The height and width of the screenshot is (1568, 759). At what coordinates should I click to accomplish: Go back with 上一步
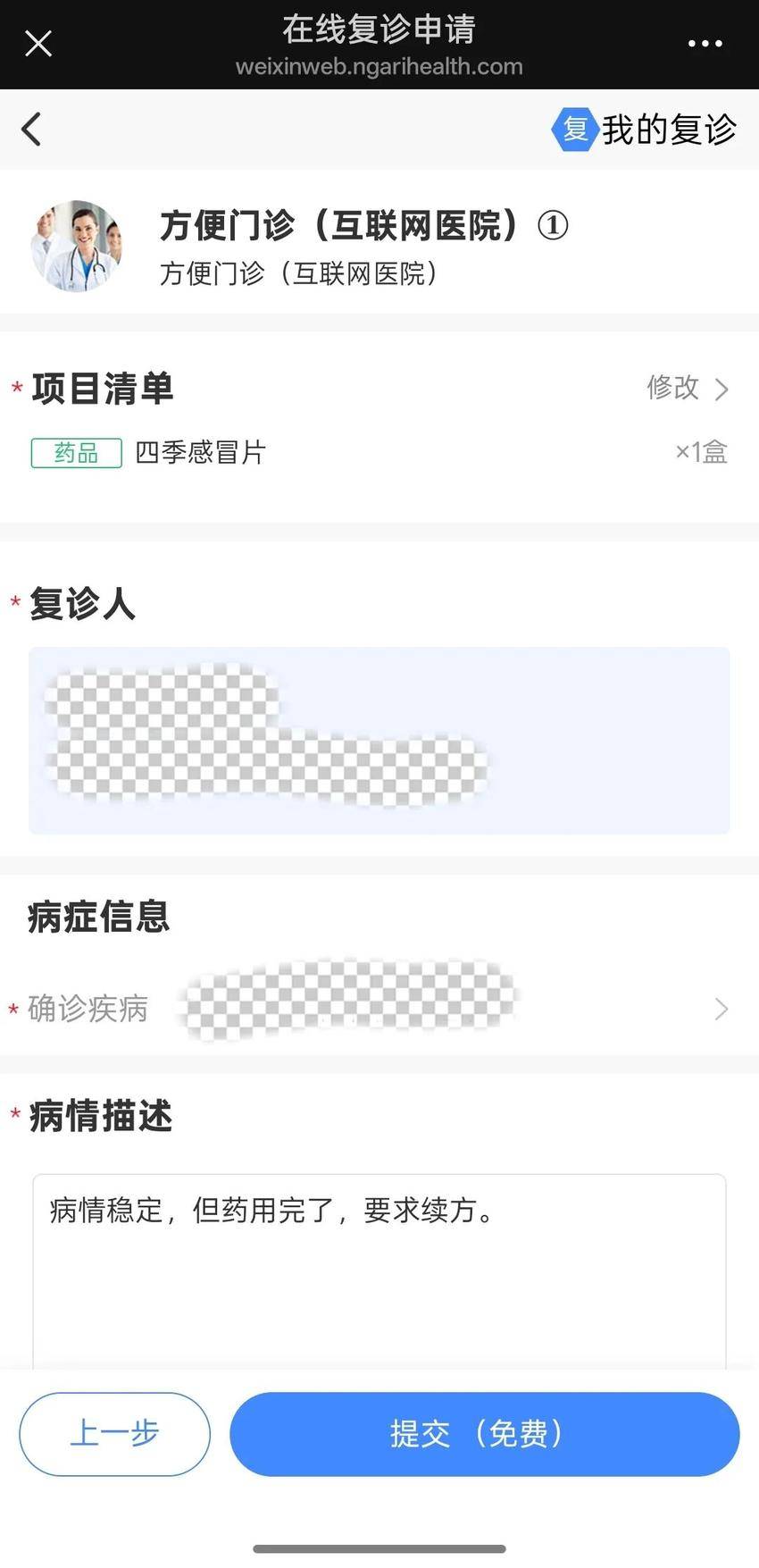click(x=114, y=1433)
